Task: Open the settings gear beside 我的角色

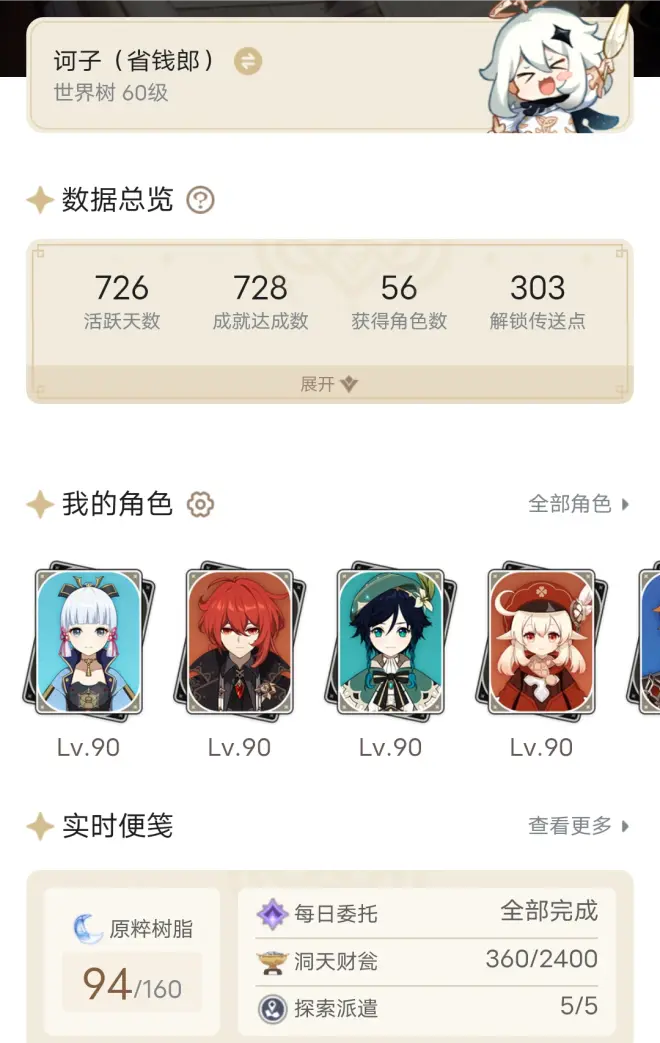Action: click(201, 504)
